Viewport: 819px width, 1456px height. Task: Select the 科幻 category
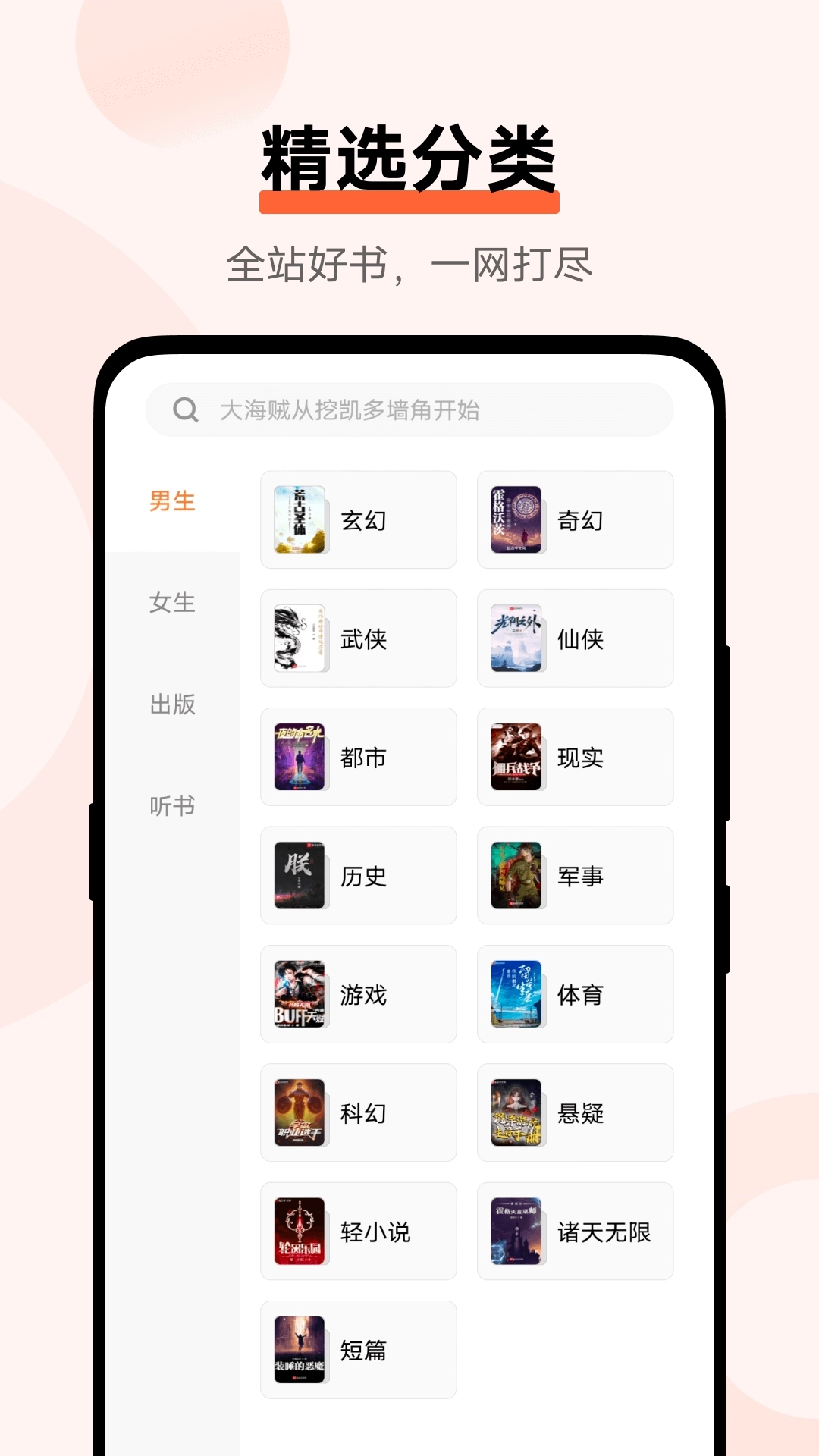(x=358, y=1112)
